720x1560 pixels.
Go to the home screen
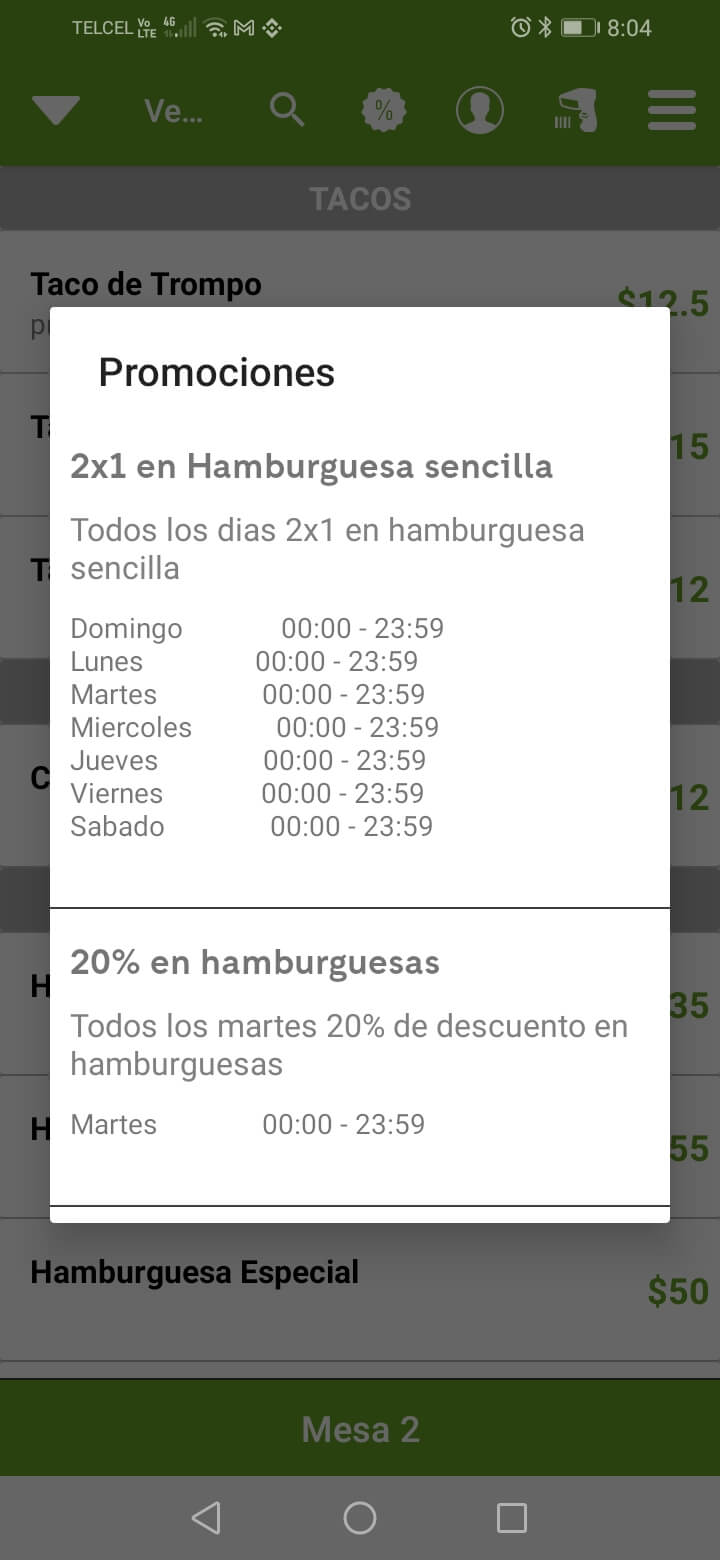coord(360,1518)
